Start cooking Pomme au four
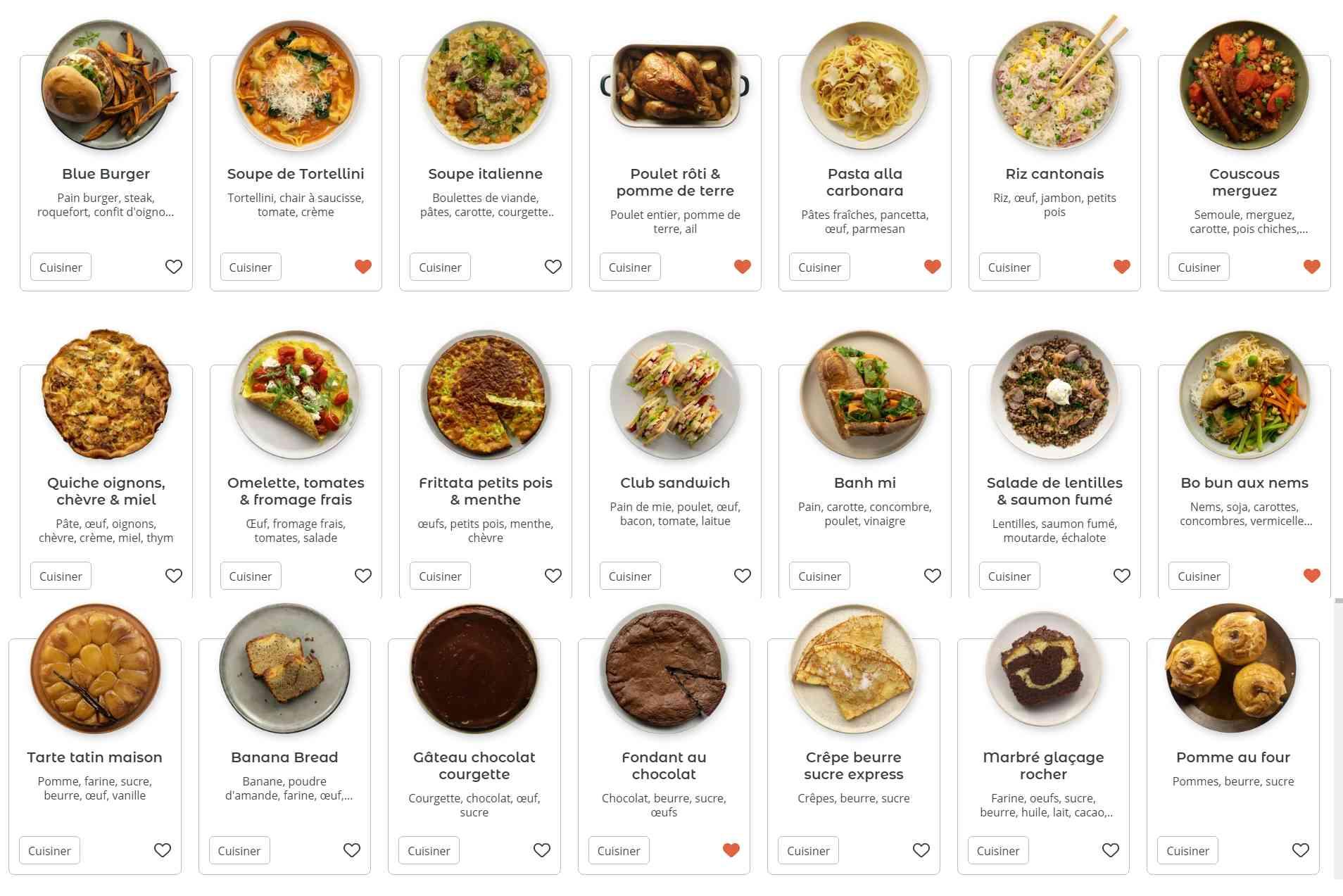The image size is (1343, 896). click(1187, 851)
